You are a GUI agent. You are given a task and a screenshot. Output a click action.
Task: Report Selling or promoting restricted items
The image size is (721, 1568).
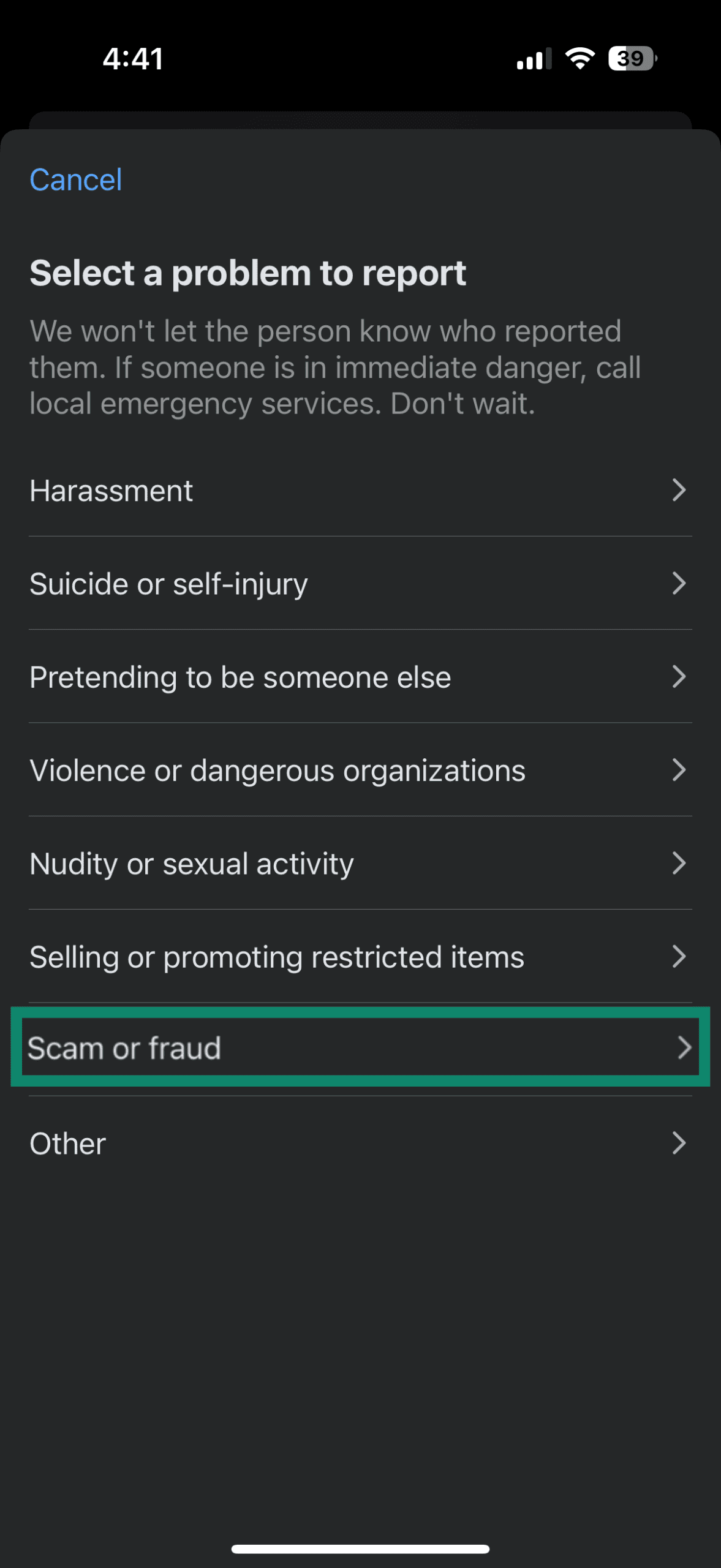tap(276, 956)
